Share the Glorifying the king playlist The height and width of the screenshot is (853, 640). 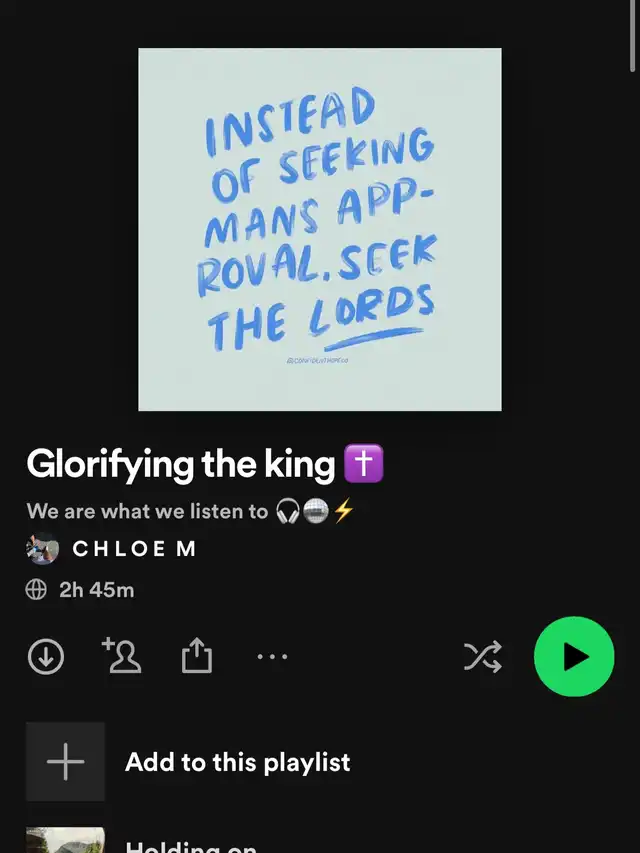(197, 656)
